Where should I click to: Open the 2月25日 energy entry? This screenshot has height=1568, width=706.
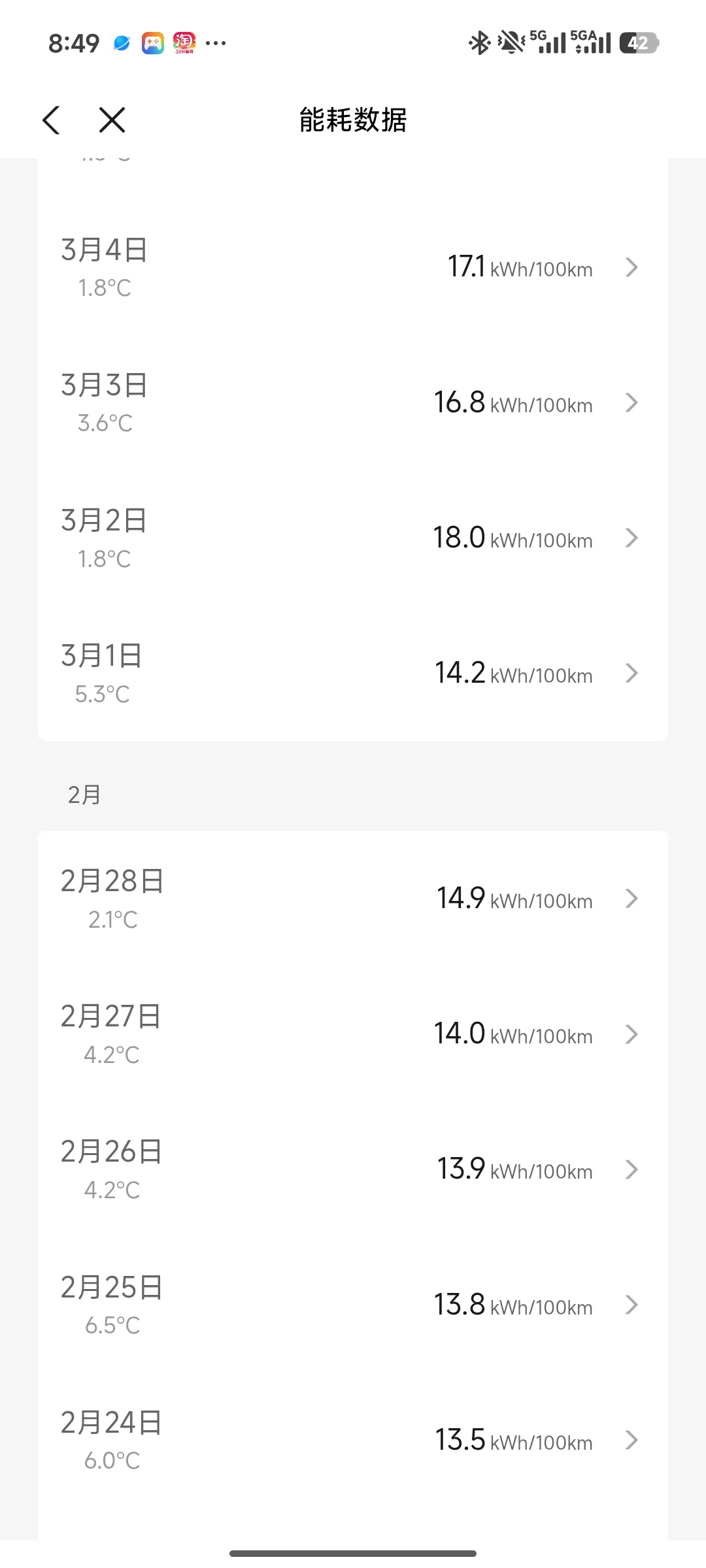click(x=353, y=1305)
